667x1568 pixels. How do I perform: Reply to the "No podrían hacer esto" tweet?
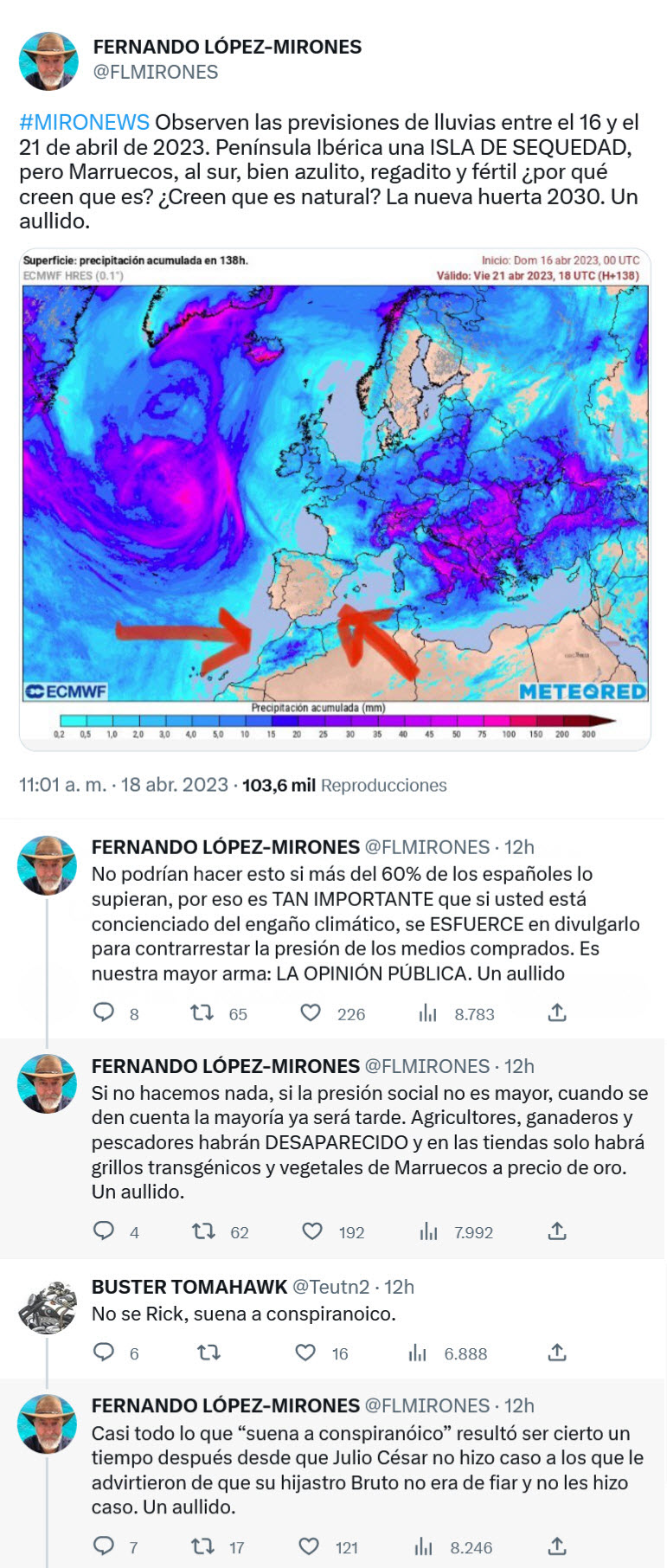tap(104, 1012)
